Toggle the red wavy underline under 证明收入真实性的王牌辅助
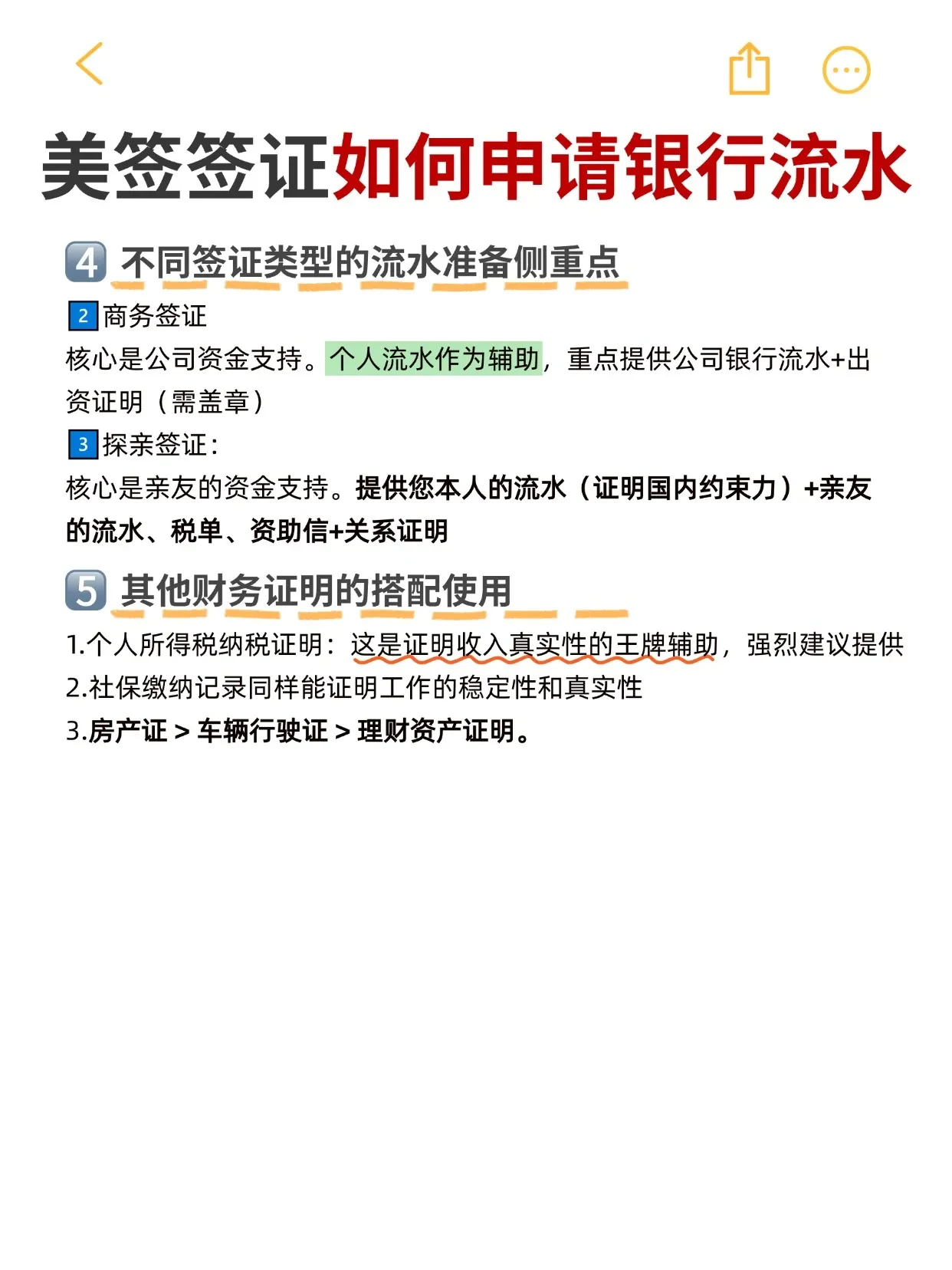Viewport: 952px width, 1270px height. (537, 663)
